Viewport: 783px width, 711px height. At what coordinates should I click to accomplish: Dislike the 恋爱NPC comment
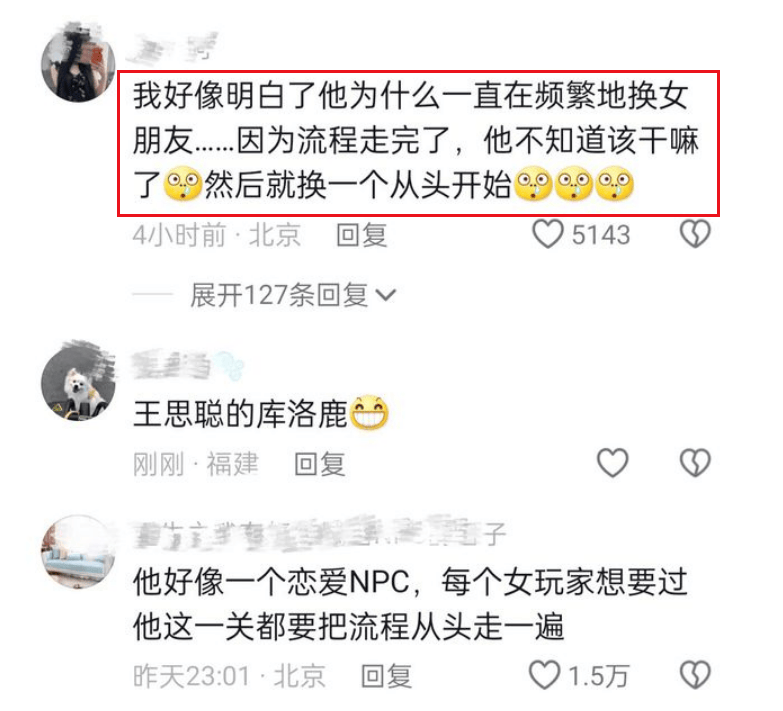694,675
